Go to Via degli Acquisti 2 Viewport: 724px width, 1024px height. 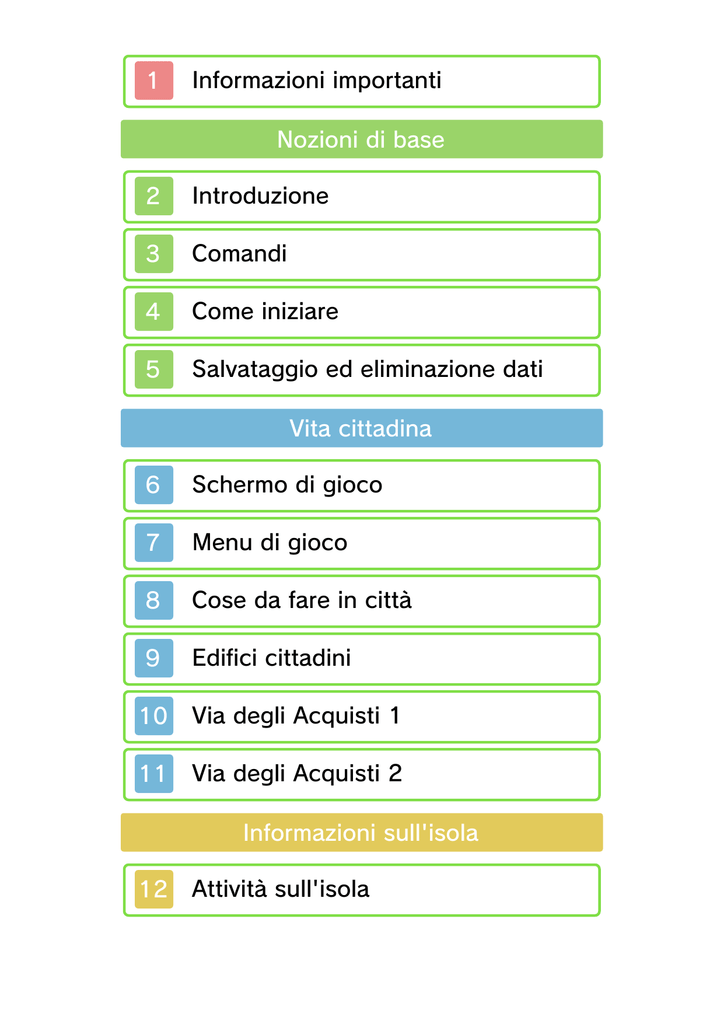tap(361, 774)
